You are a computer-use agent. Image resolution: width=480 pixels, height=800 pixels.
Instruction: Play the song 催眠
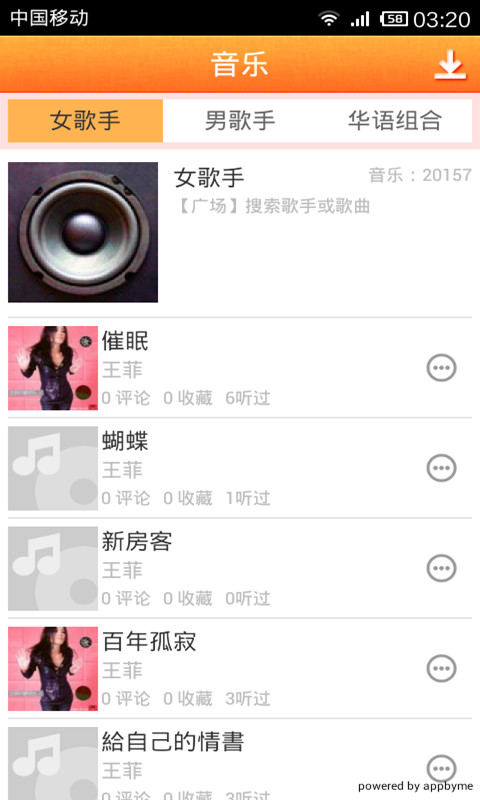[x=240, y=368]
